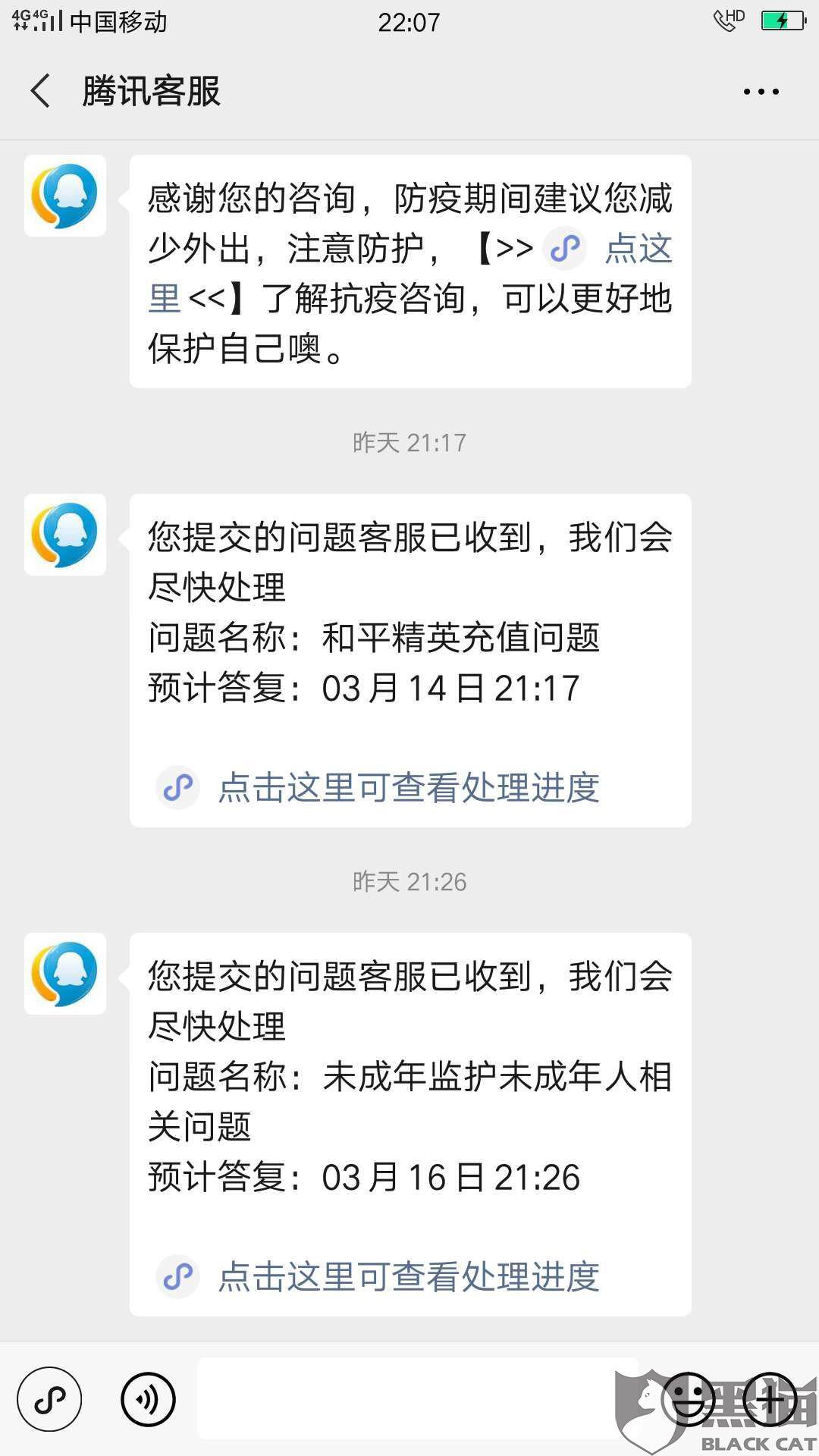Screen dimensions: 819x1456
Task: View progress for 未成年监护 ticket
Action: [x=408, y=1276]
